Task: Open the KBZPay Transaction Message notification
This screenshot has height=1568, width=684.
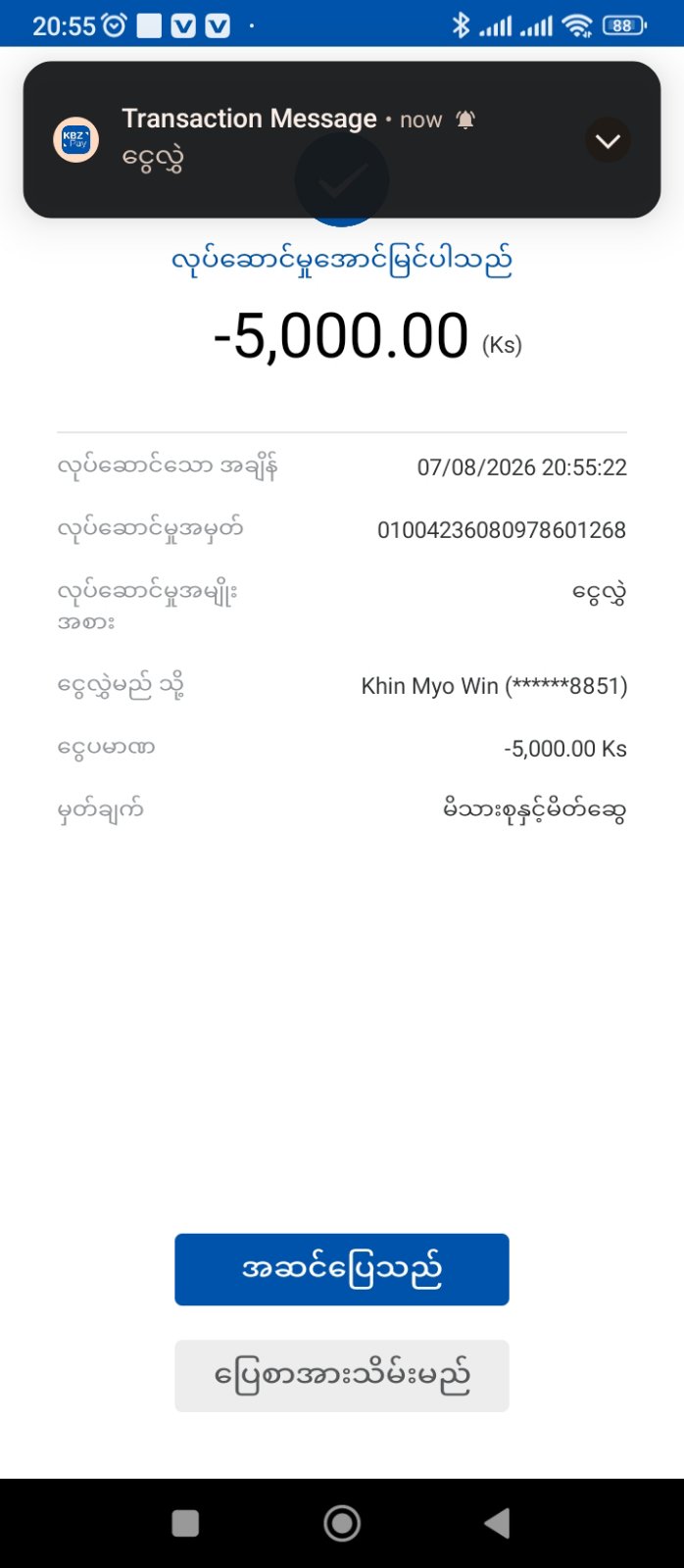Action: click(x=341, y=139)
